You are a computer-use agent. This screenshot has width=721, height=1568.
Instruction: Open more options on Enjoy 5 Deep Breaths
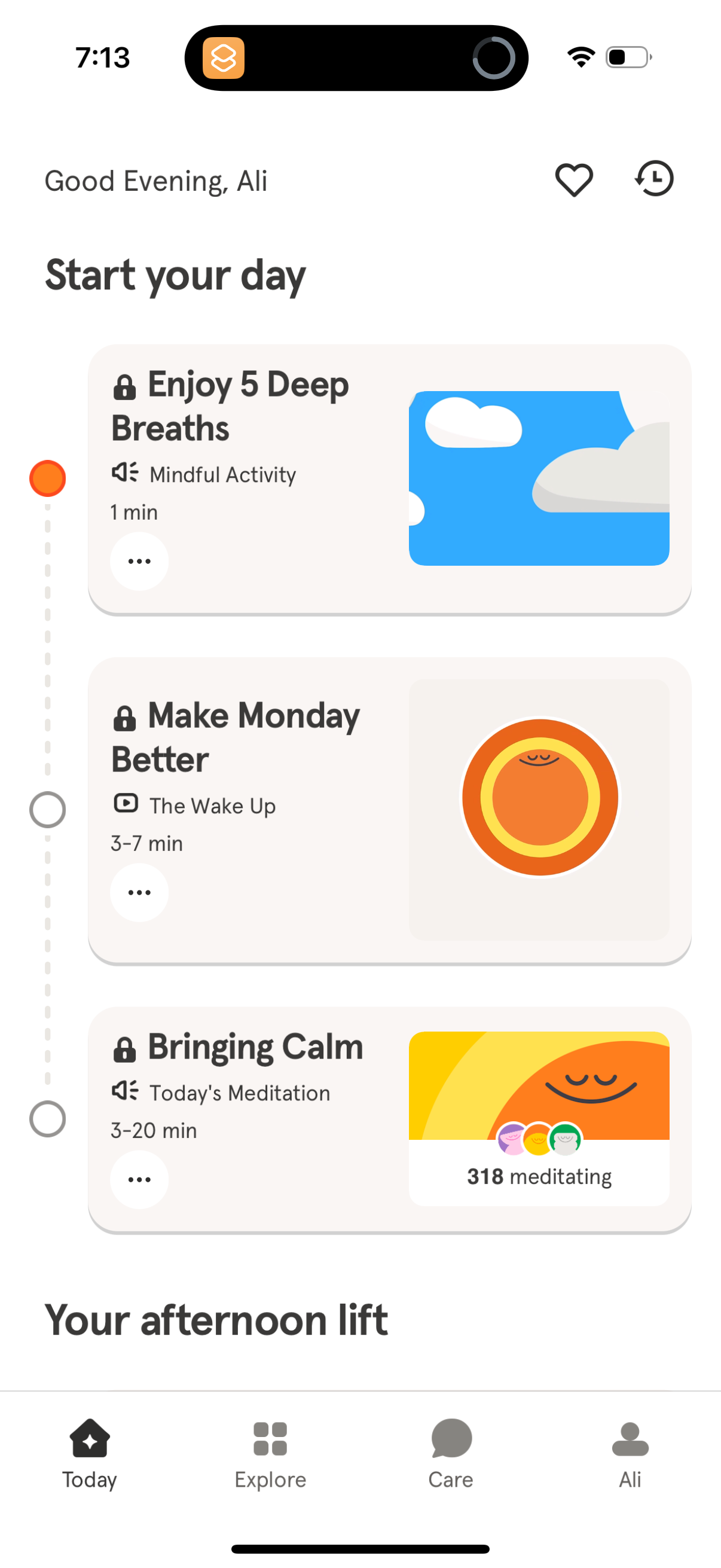coord(139,560)
